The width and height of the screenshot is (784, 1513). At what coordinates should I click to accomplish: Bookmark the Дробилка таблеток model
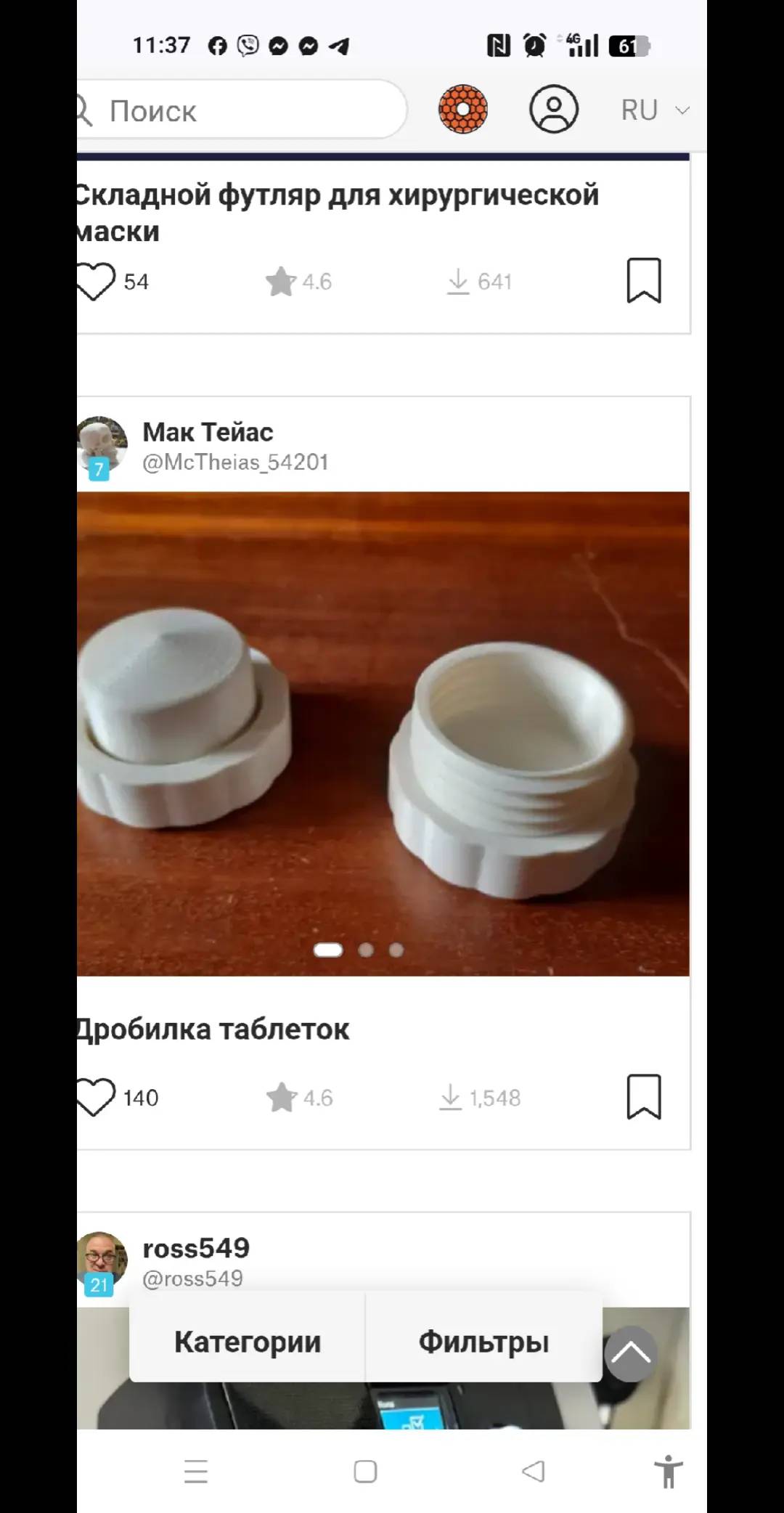pyautogui.click(x=644, y=1097)
